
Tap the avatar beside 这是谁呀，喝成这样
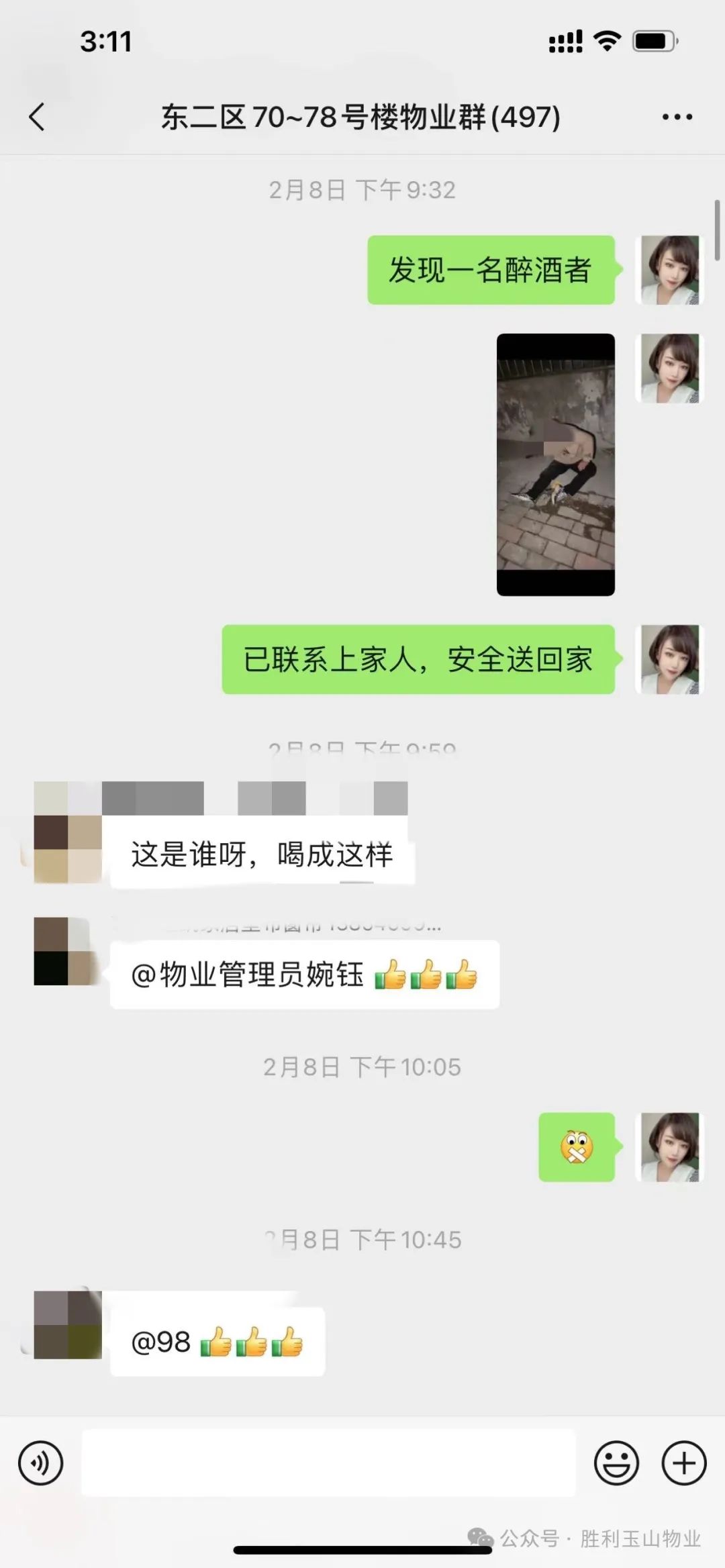coord(67,848)
